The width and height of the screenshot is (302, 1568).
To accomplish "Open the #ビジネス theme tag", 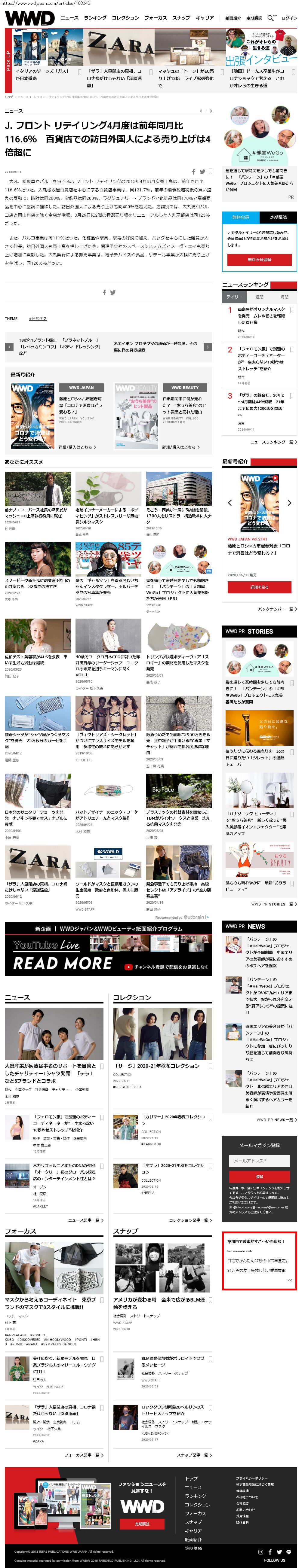I will tap(38, 318).
